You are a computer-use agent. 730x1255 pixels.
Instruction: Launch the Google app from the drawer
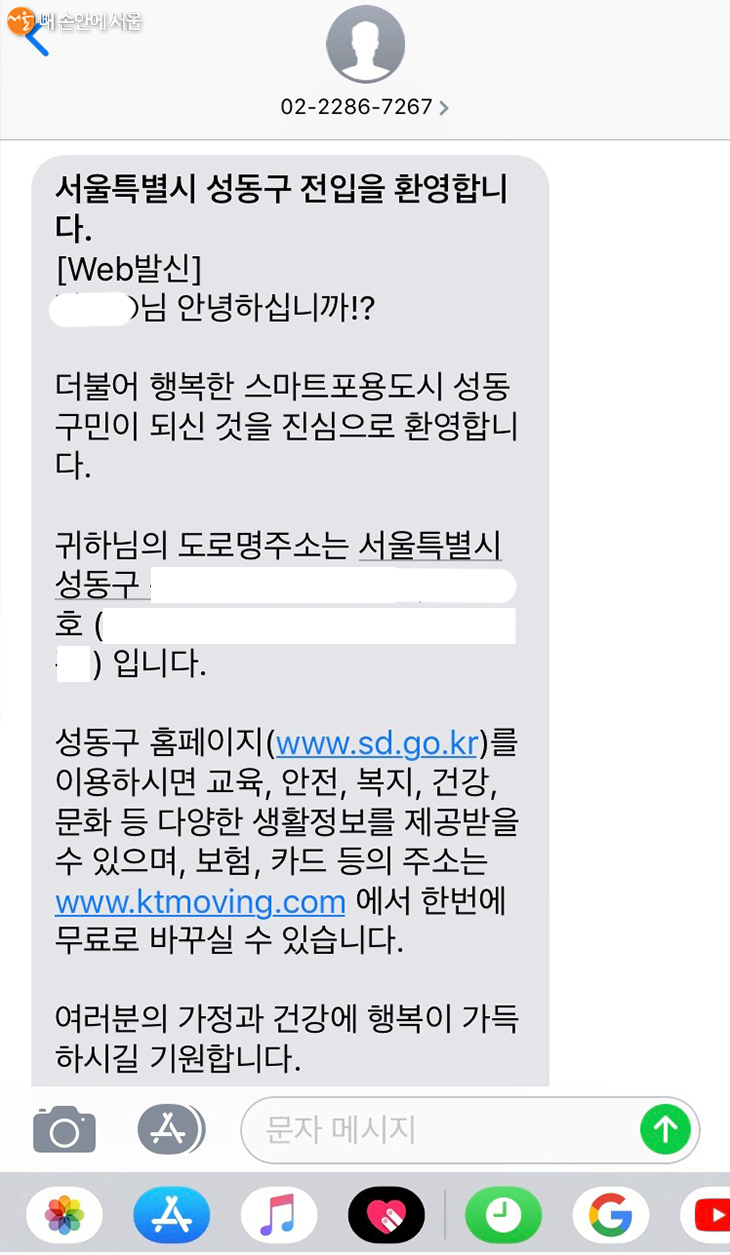coord(610,1215)
